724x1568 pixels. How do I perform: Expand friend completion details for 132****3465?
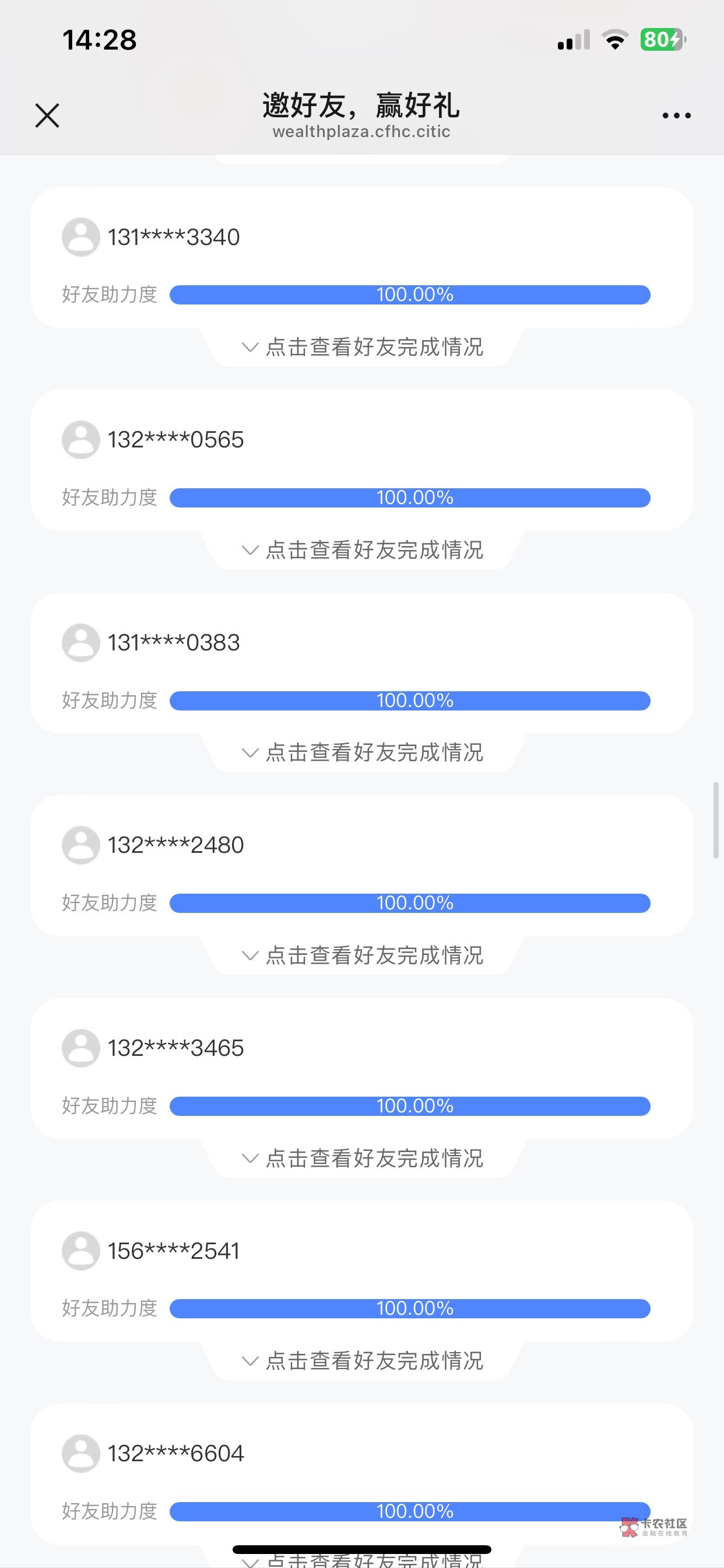point(363,1158)
